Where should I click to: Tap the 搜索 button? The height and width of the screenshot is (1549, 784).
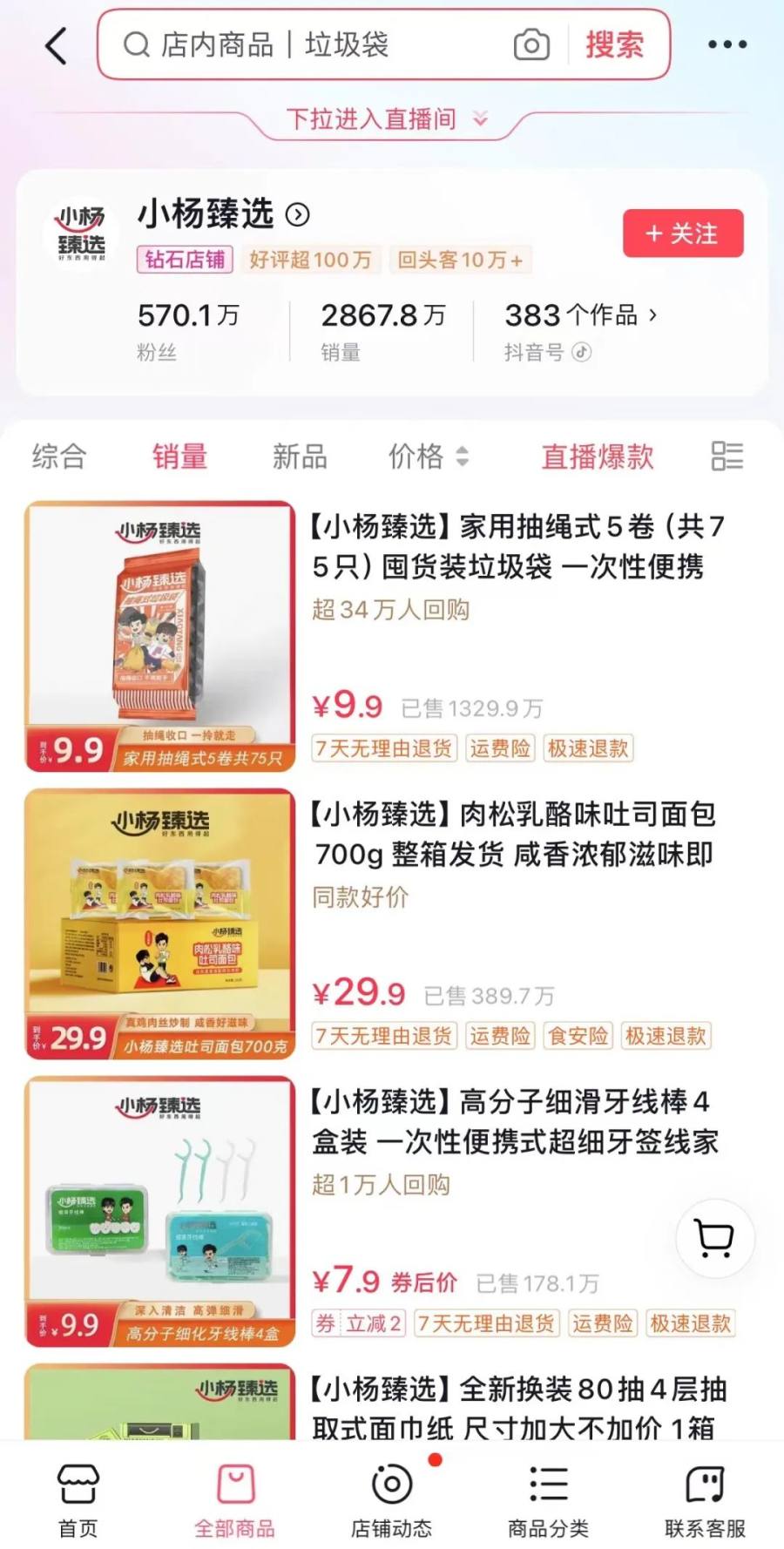point(614,45)
